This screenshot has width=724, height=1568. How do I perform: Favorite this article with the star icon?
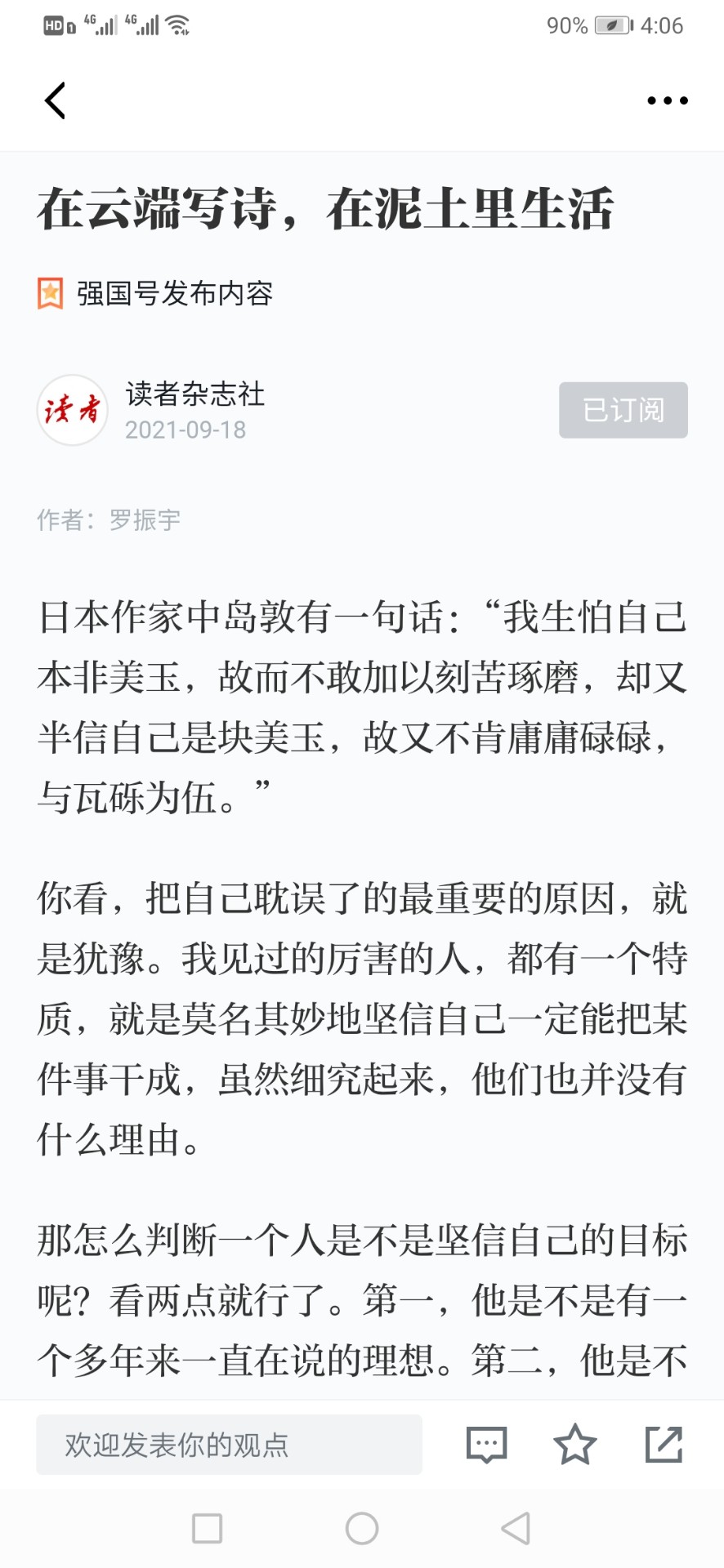click(x=575, y=1444)
